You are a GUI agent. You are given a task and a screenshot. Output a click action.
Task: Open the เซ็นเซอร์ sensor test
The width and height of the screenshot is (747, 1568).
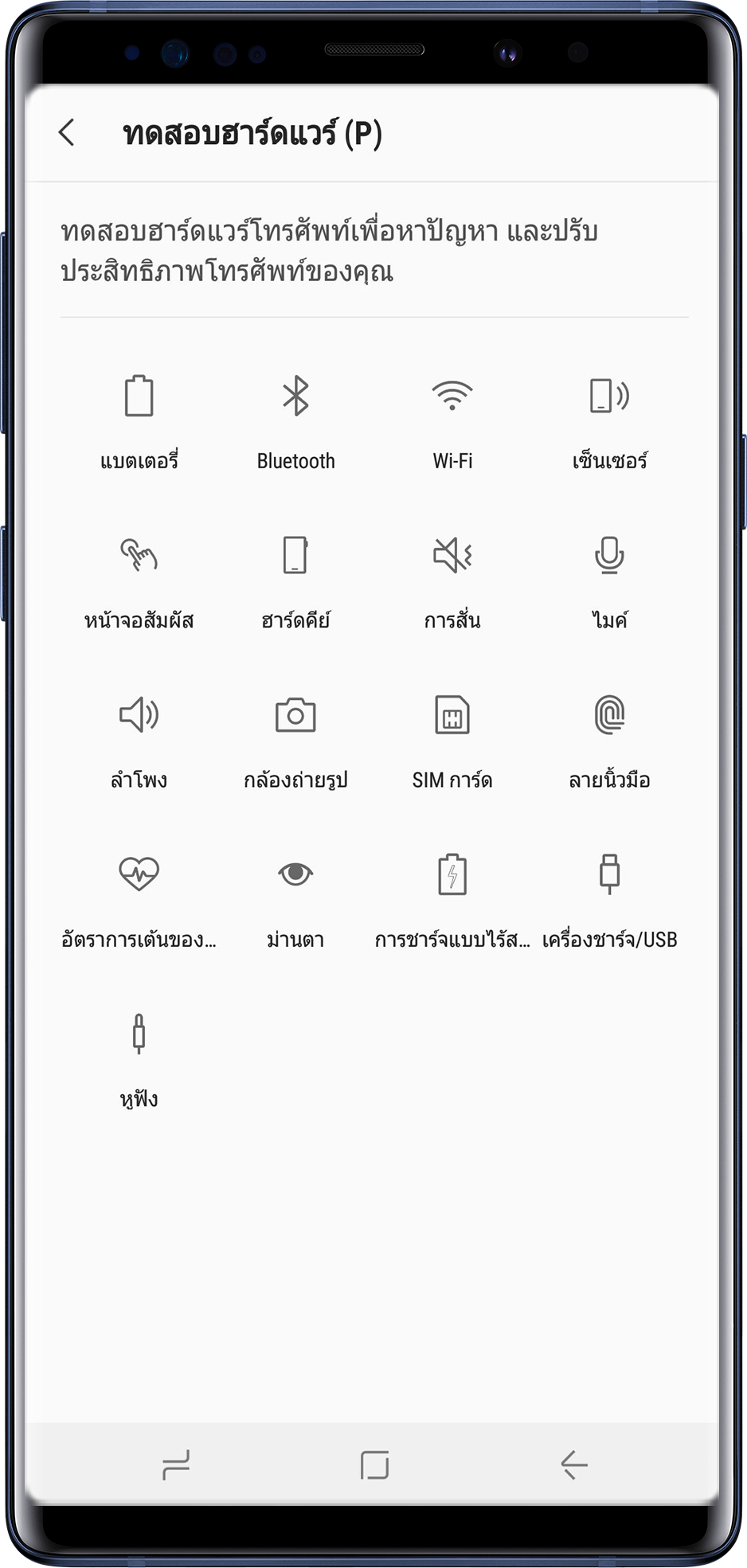pyautogui.click(x=609, y=423)
